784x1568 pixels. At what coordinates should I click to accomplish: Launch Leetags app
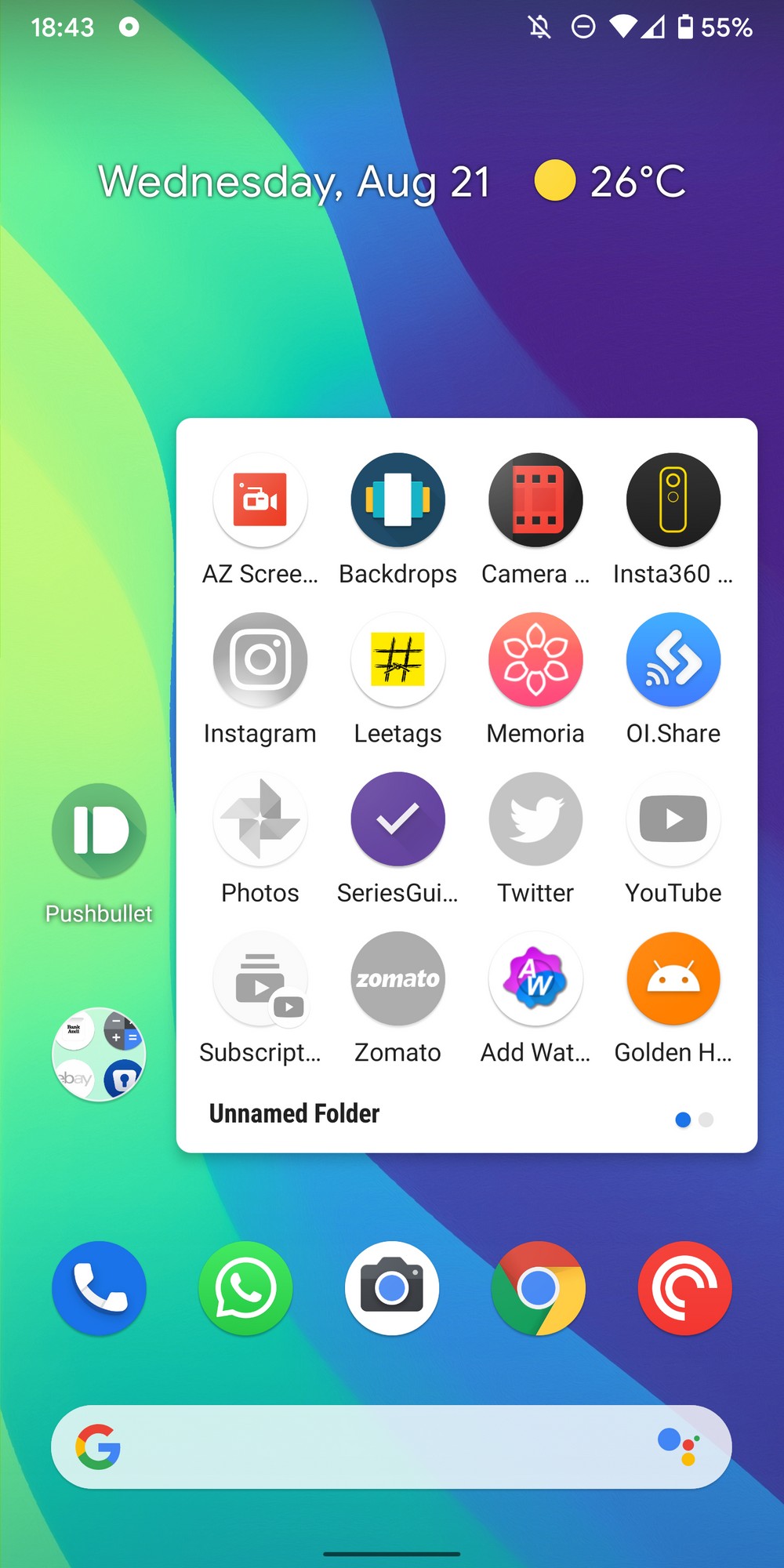point(397,660)
